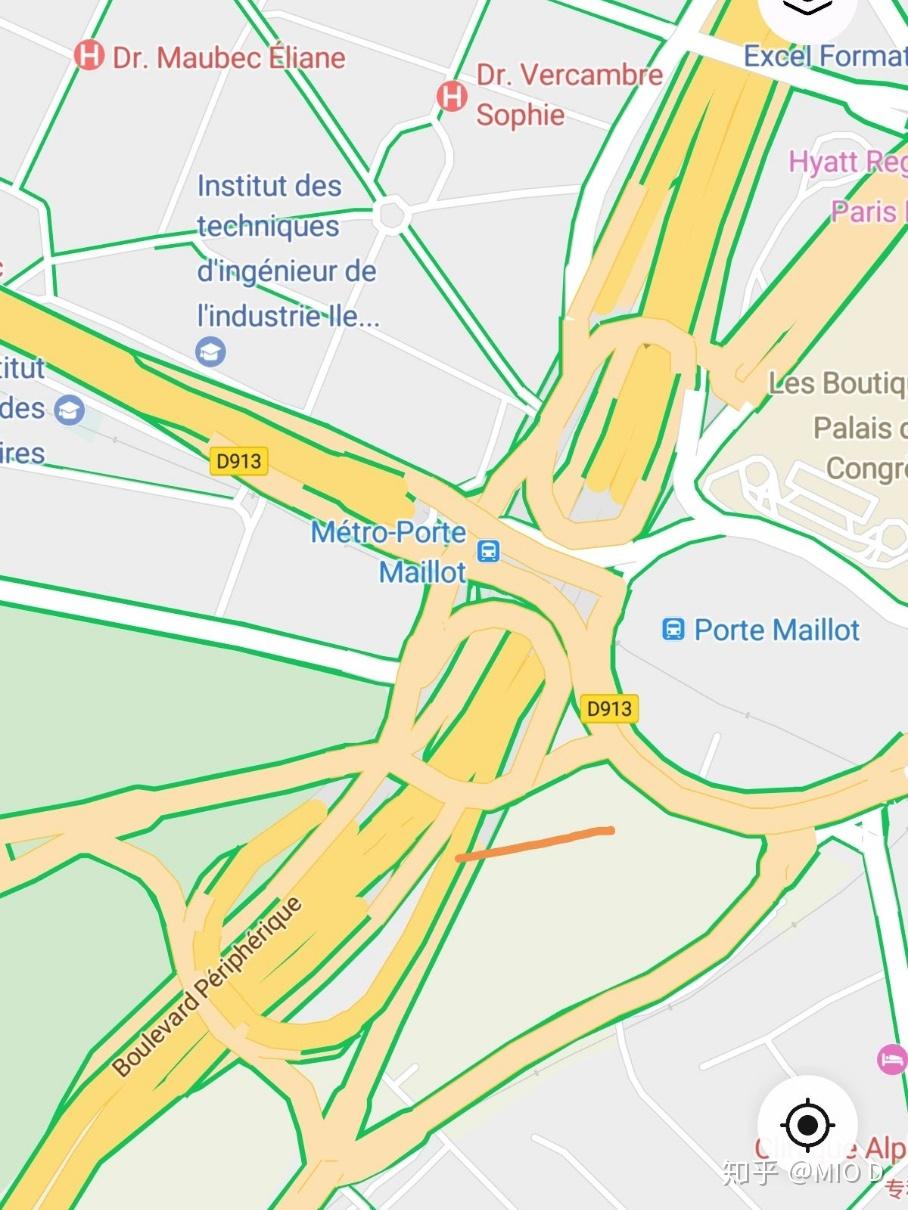Select the Métro-Porte Maillot transit stop
The height and width of the screenshot is (1210, 908).
[488, 550]
